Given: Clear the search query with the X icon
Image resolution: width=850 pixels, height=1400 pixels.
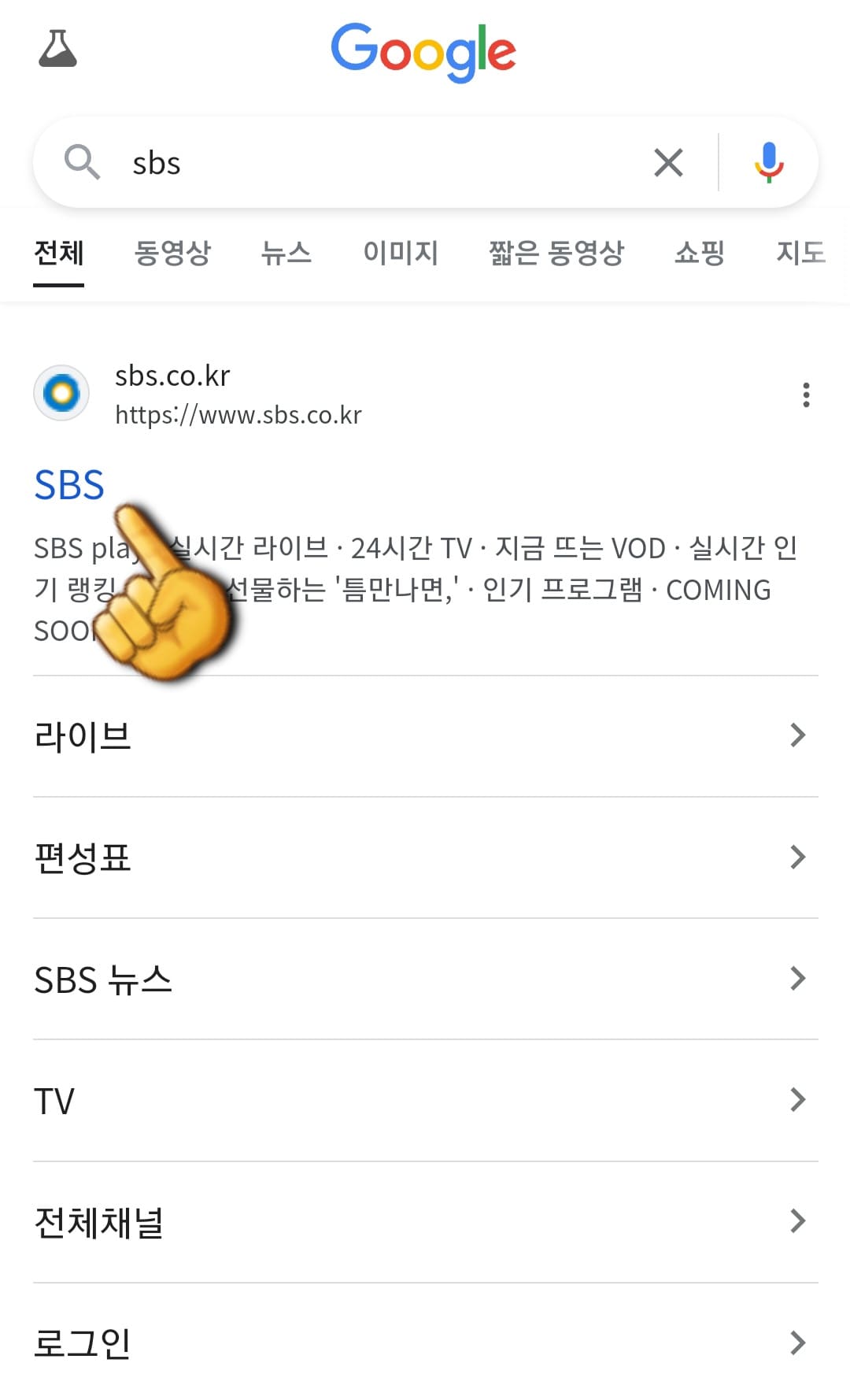Looking at the screenshot, I should 667,162.
